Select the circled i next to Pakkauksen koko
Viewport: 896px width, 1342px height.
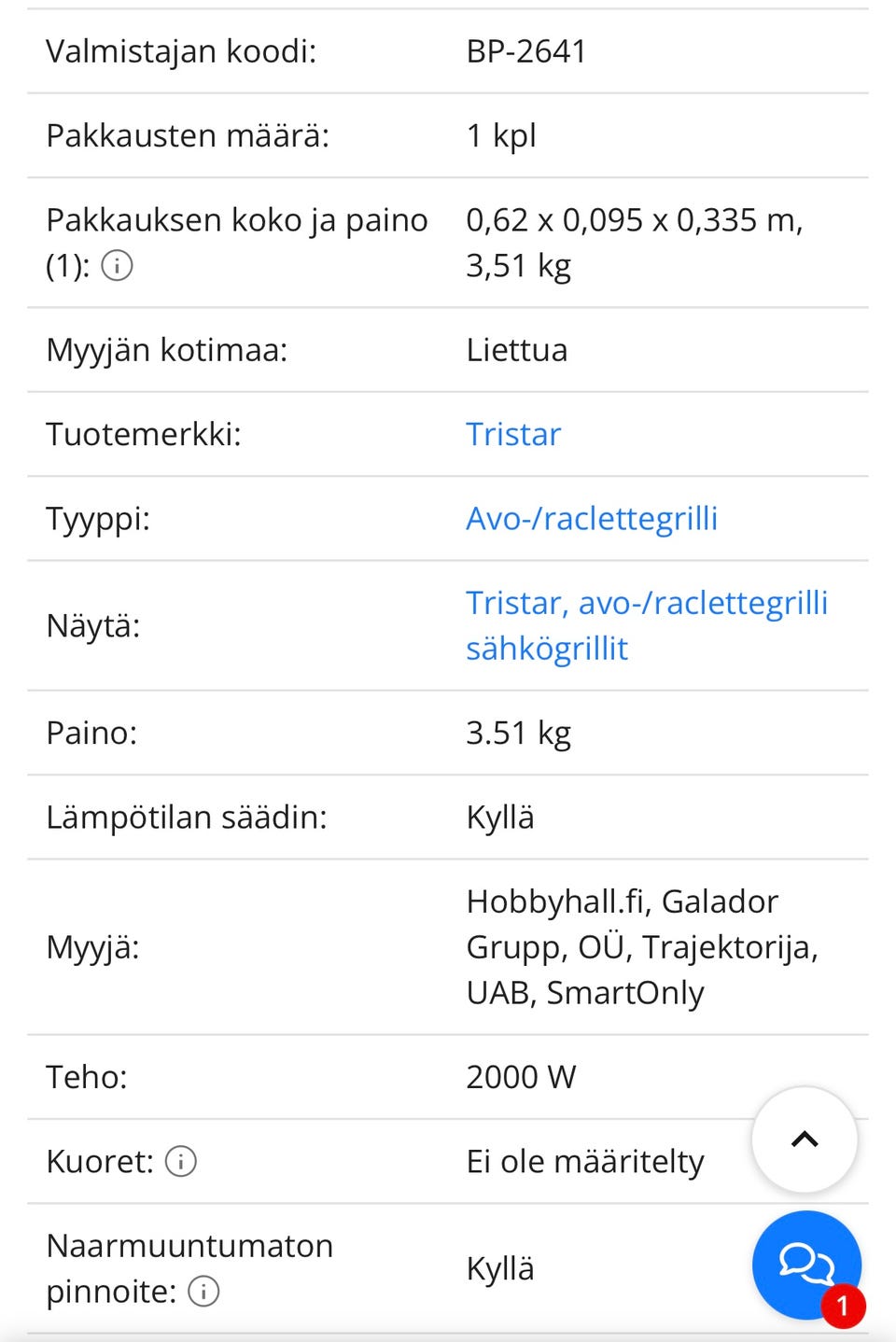(116, 266)
